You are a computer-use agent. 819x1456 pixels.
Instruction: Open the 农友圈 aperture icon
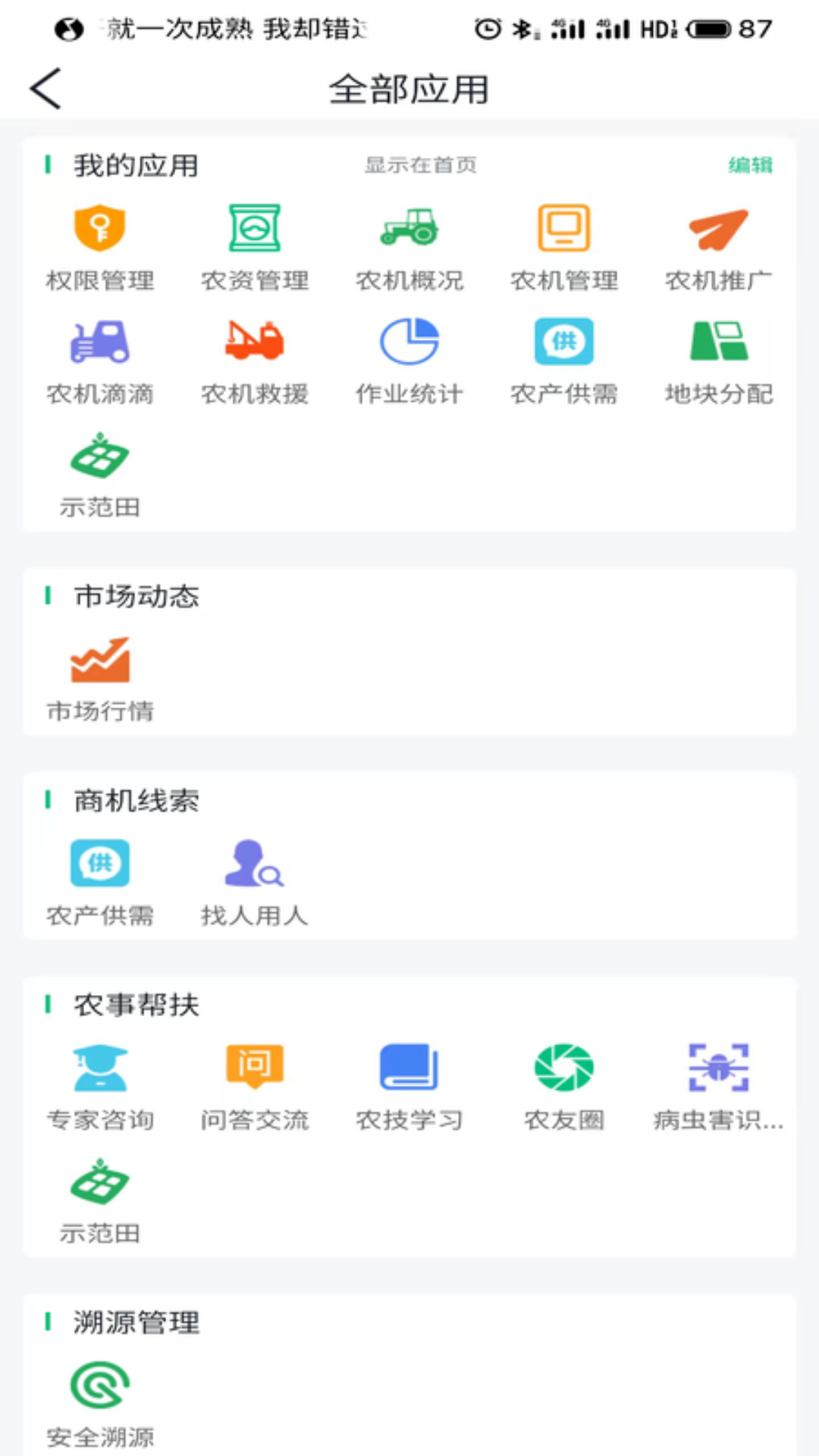(563, 1068)
